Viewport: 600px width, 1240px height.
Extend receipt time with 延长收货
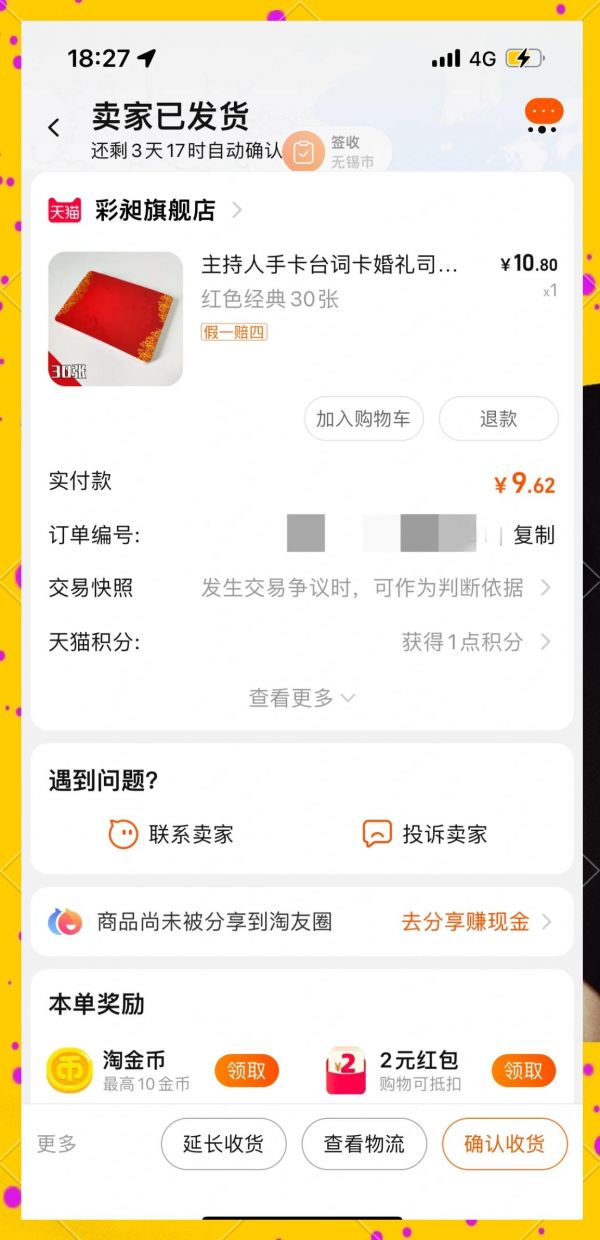[223, 1144]
